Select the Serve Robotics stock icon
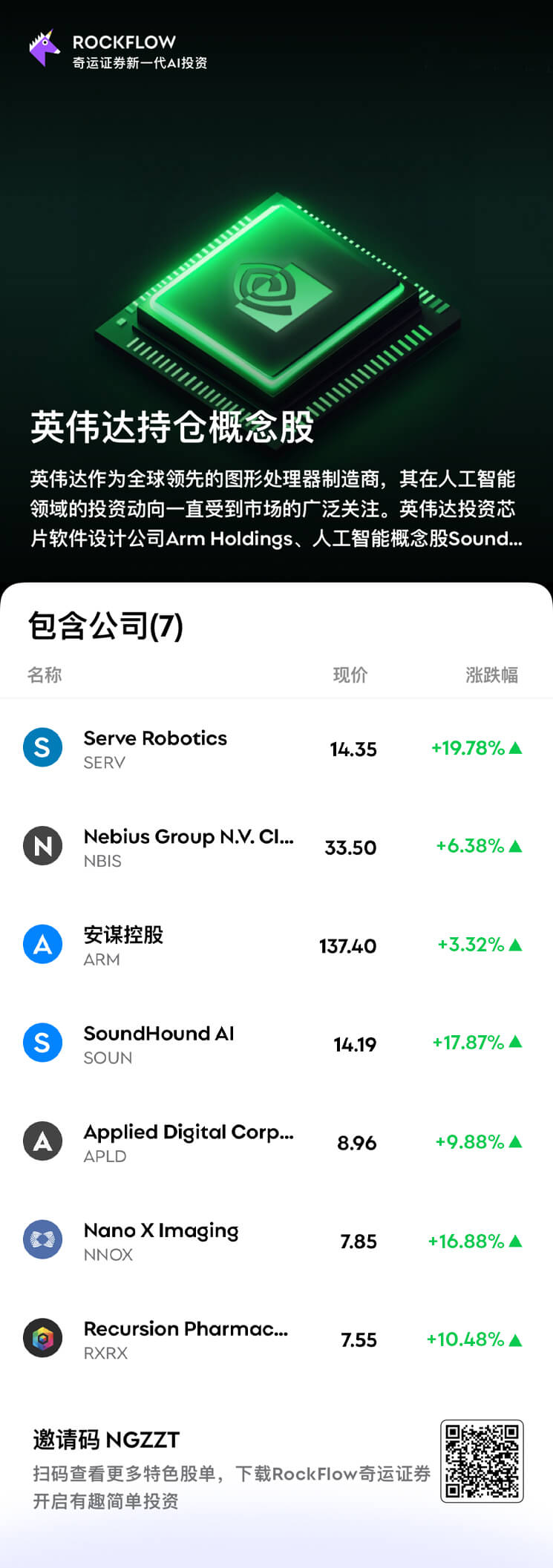This screenshot has height=1568, width=553. tap(43, 747)
